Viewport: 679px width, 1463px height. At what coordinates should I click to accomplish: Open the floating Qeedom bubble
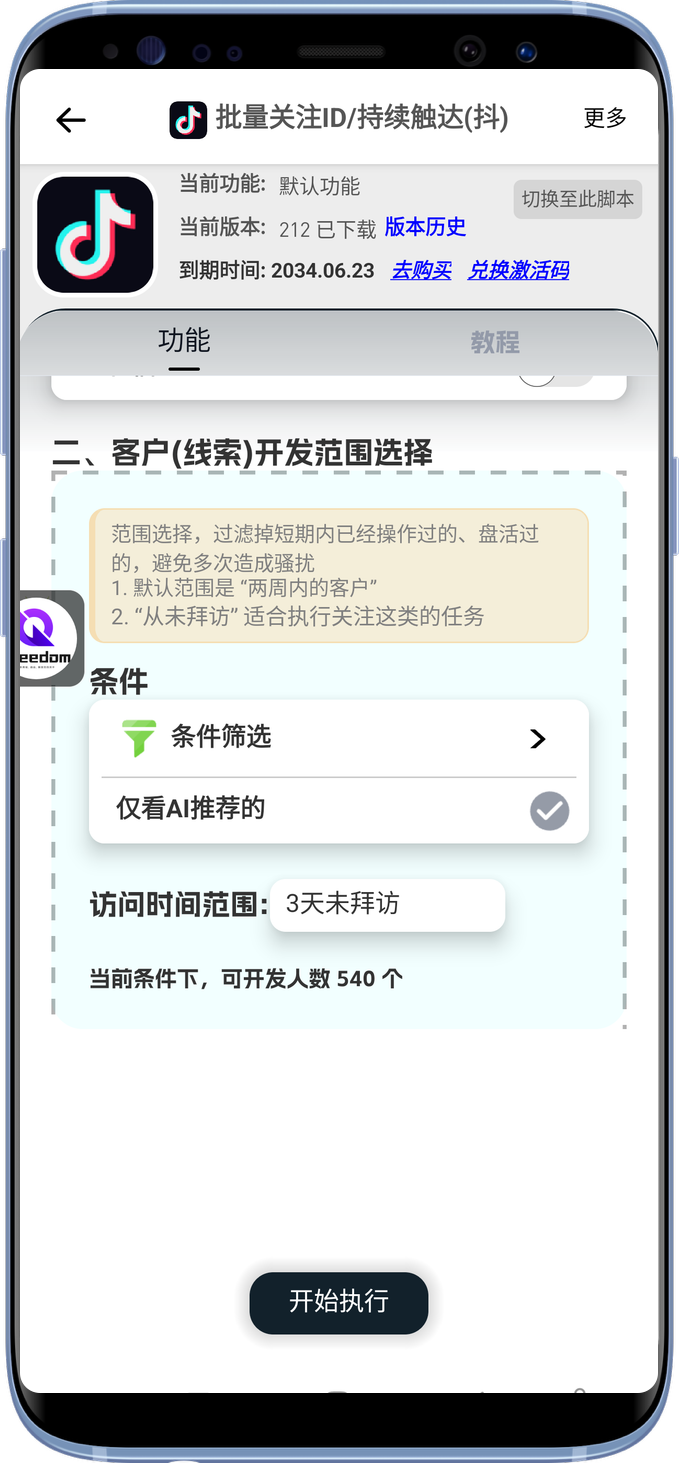point(50,638)
